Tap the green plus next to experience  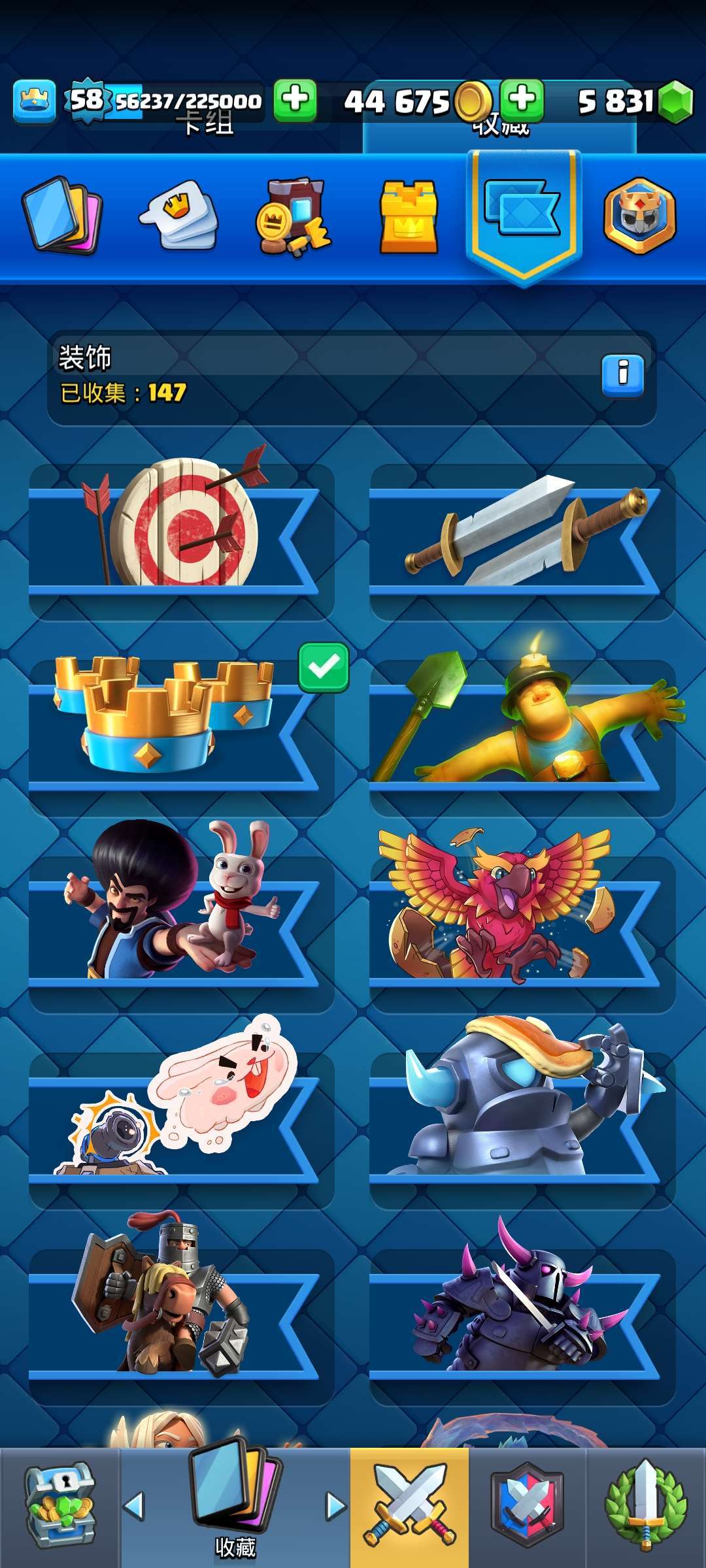[x=295, y=101]
